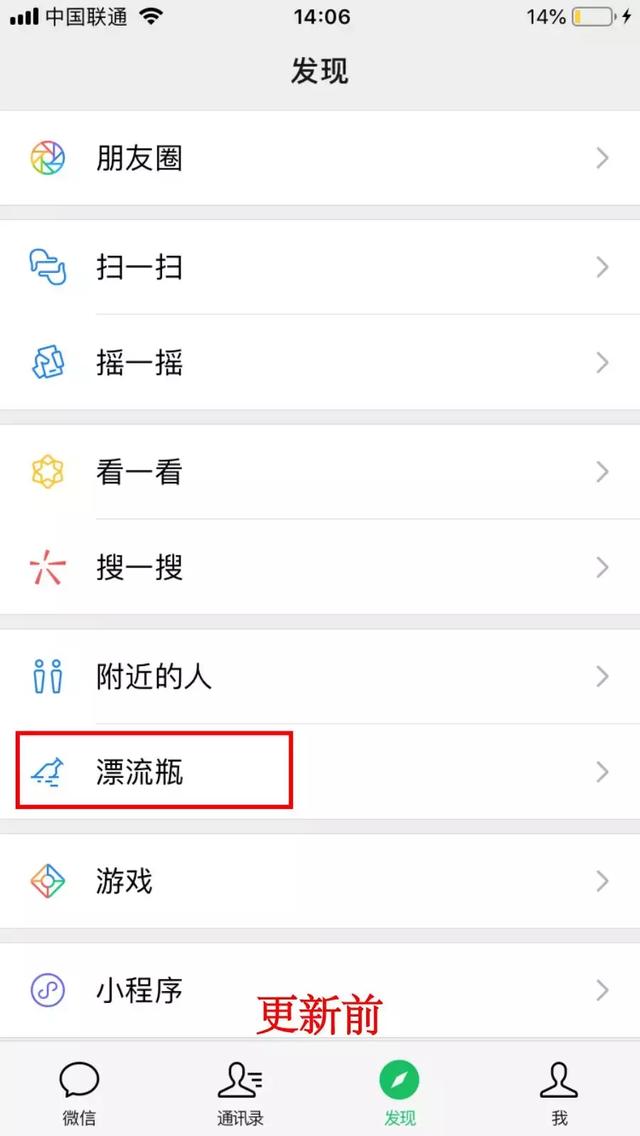Image resolution: width=640 pixels, height=1136 pixels.
Task: Open the 扫一扫 scanner
Action: click(320, 267)
